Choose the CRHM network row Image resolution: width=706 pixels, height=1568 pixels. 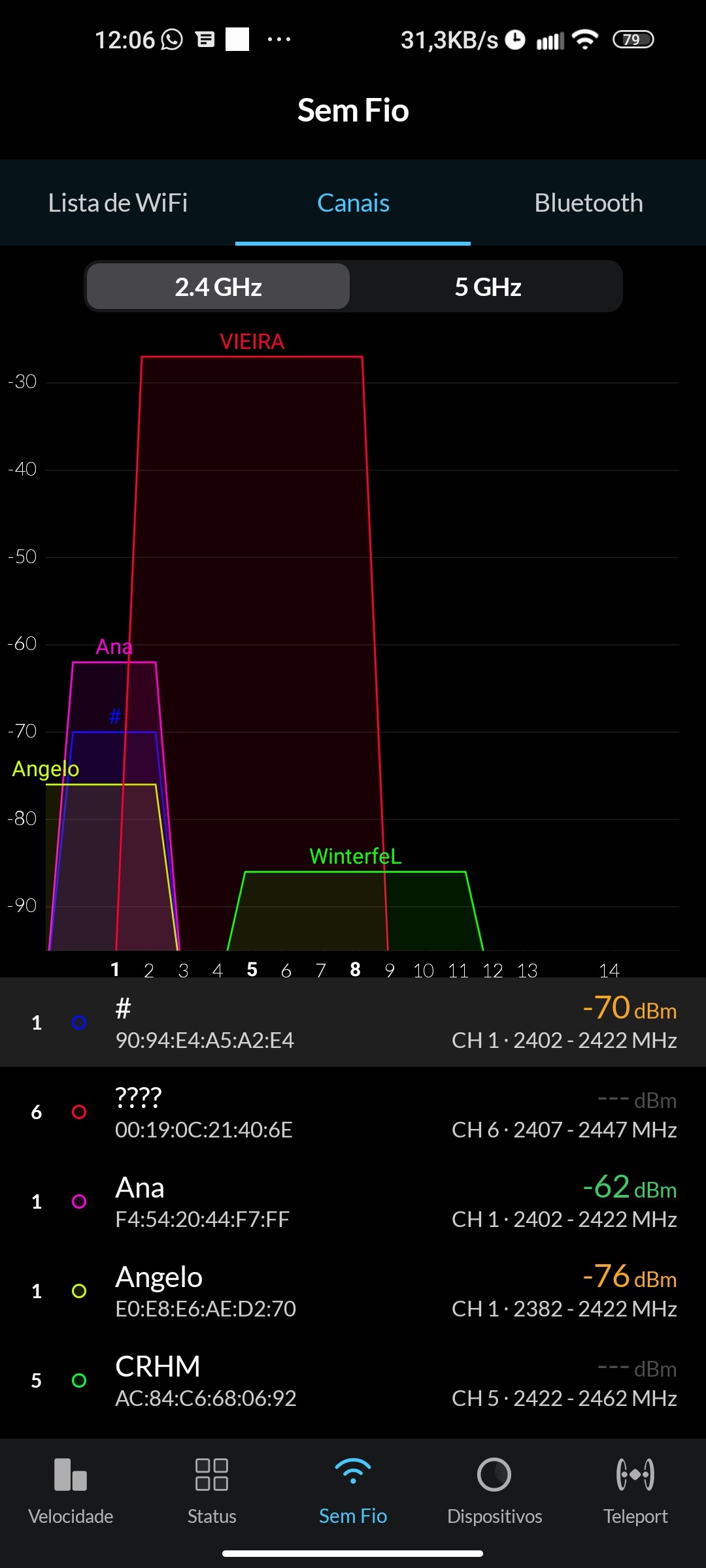pos(353,1380)
